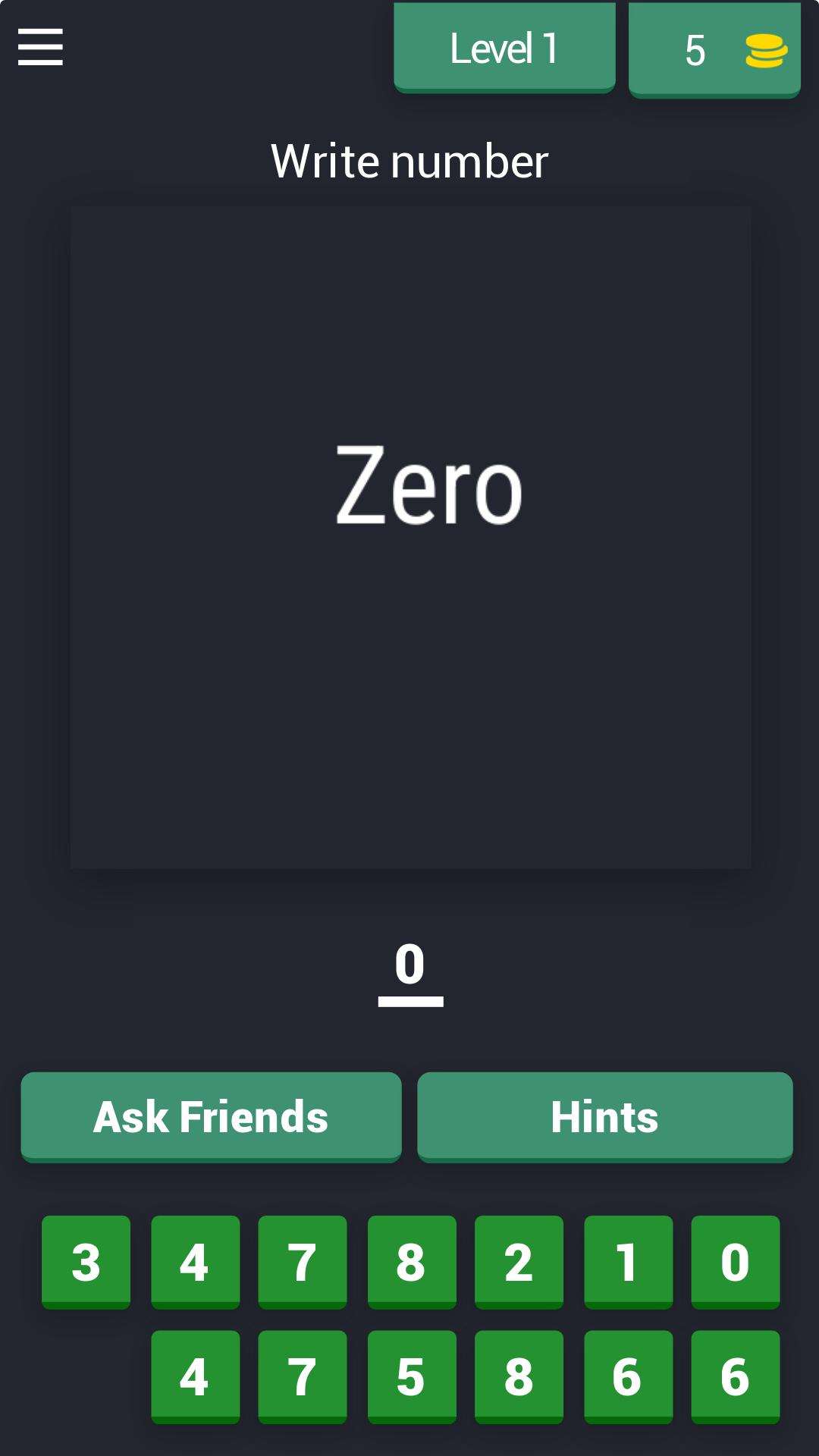Select the number 3 tile
This screenshot has height=1456, width=819.
point(86,1263)
